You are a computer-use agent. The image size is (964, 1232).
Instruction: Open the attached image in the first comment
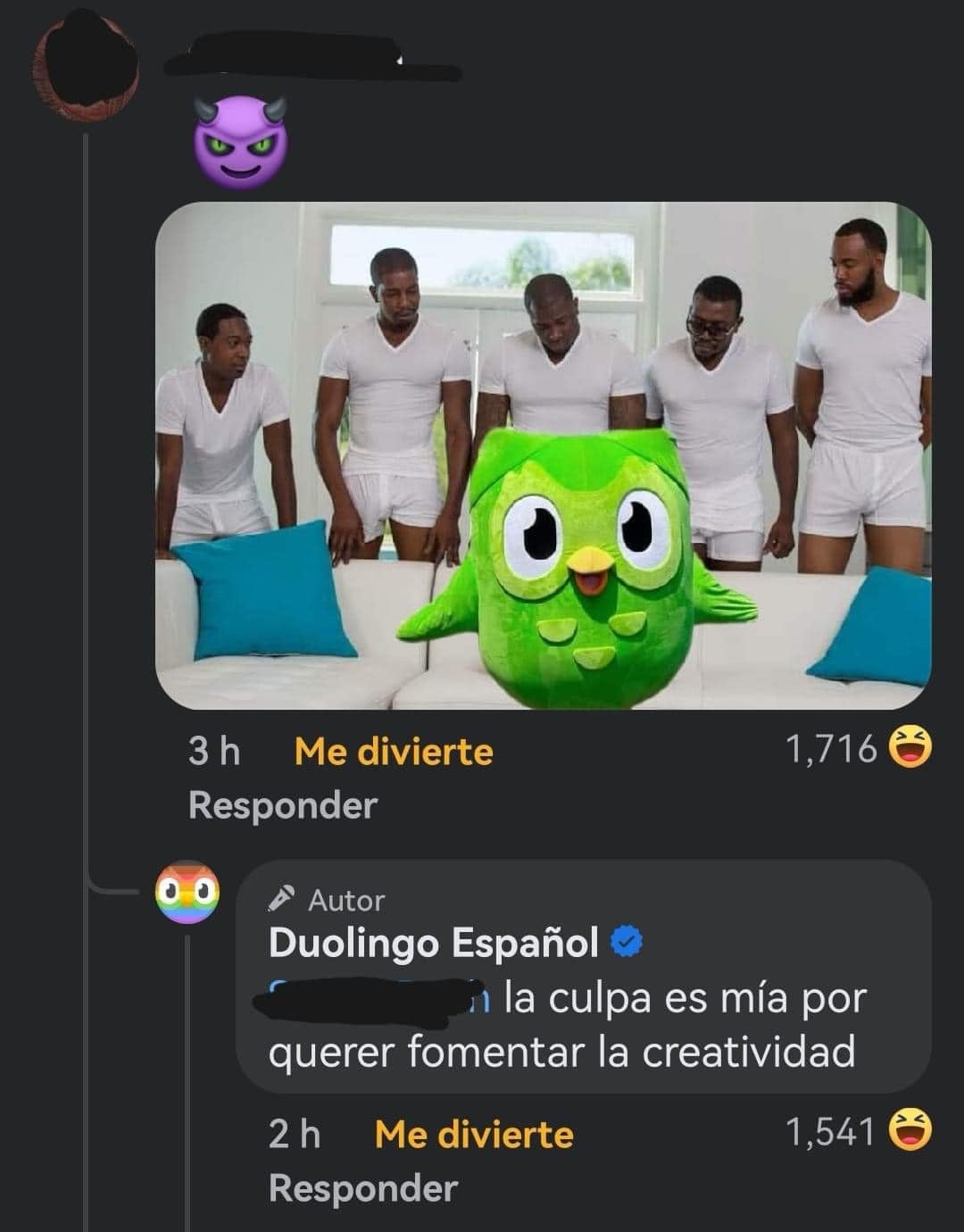point(543,455)
